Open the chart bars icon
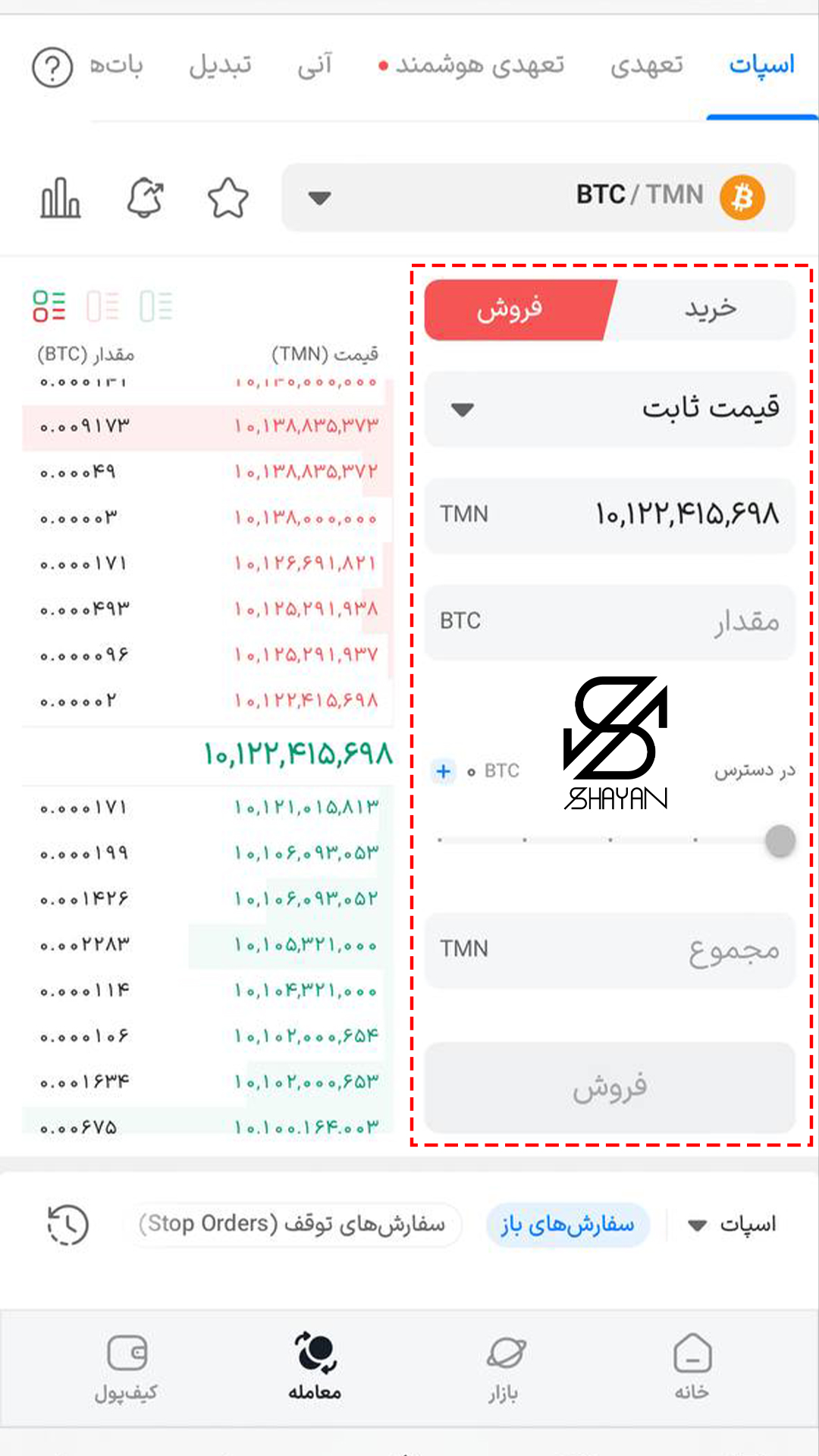 61,199
